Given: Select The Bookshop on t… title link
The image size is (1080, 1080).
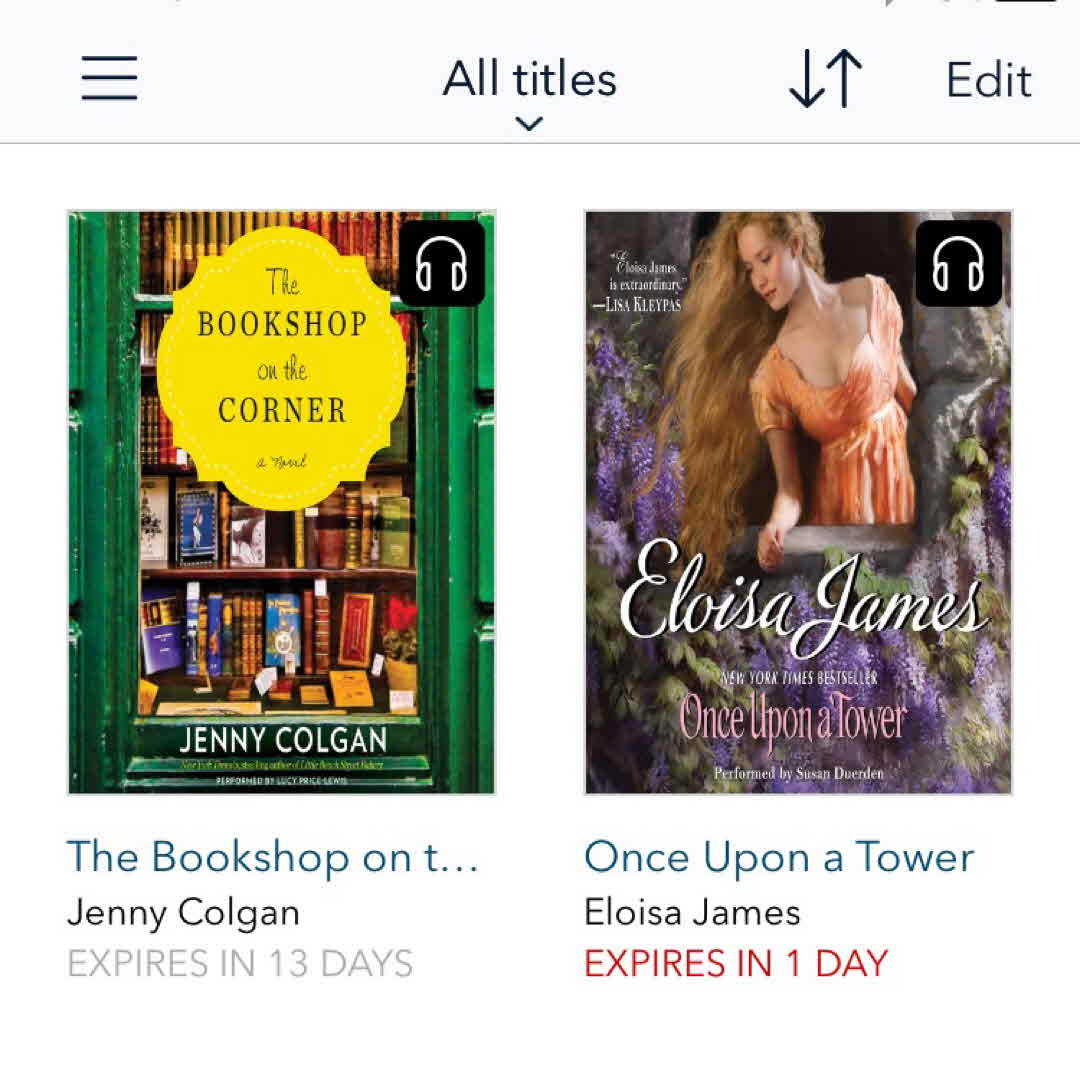Looking at the screenshot, I should [273, 858].
